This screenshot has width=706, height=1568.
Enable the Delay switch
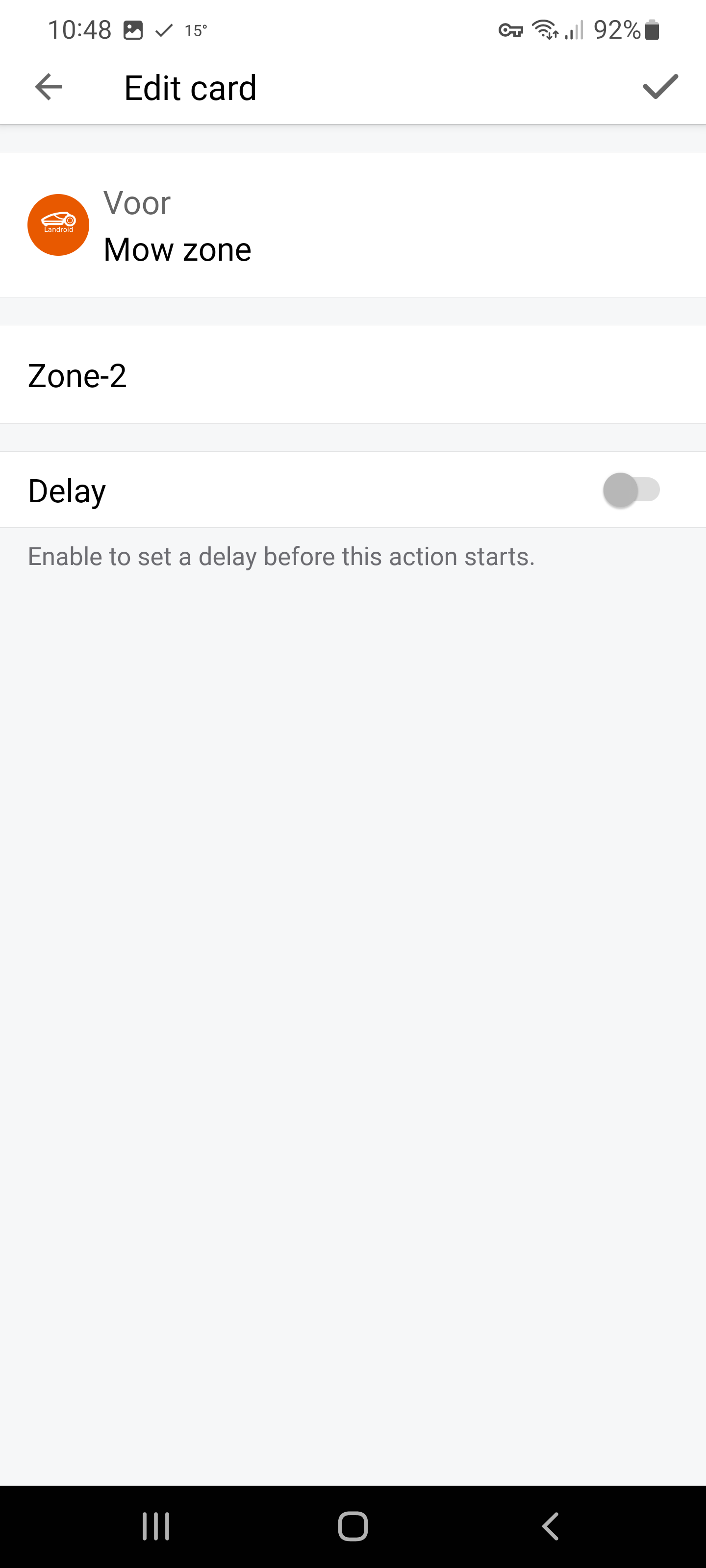(x=631, y=490)
